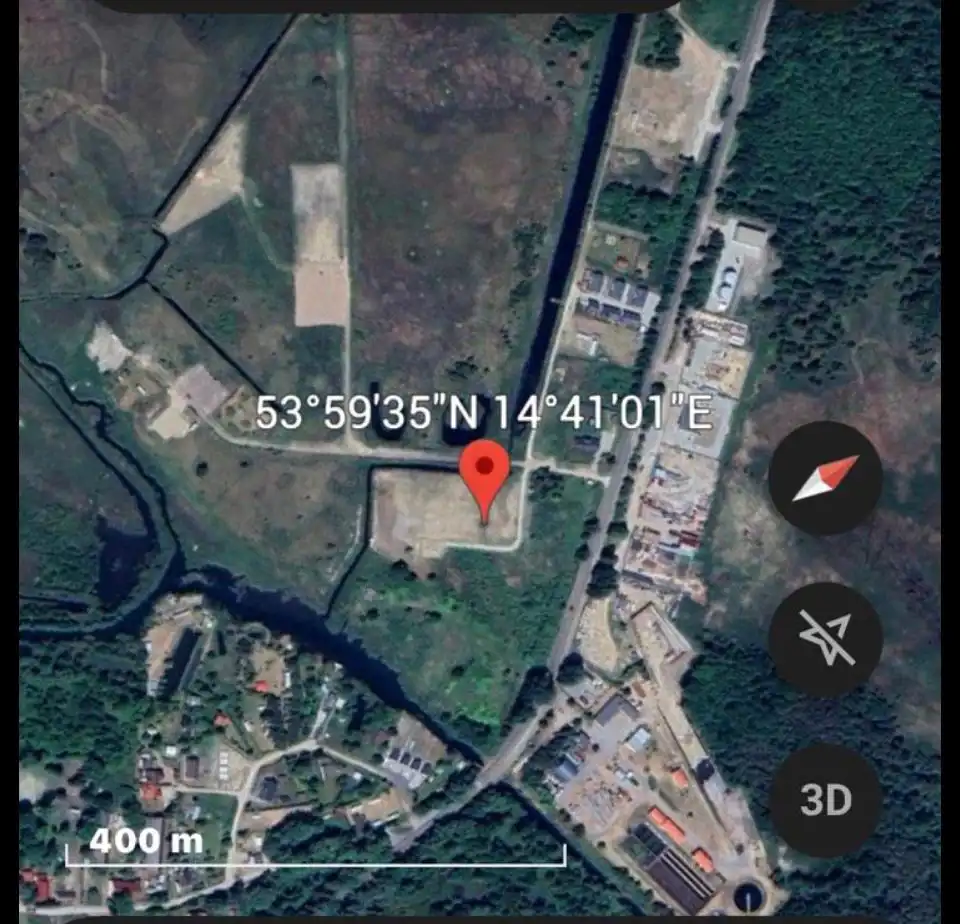960x924 pixels.
Task: Switch the map to 3D view
Action: pos(825,799)
